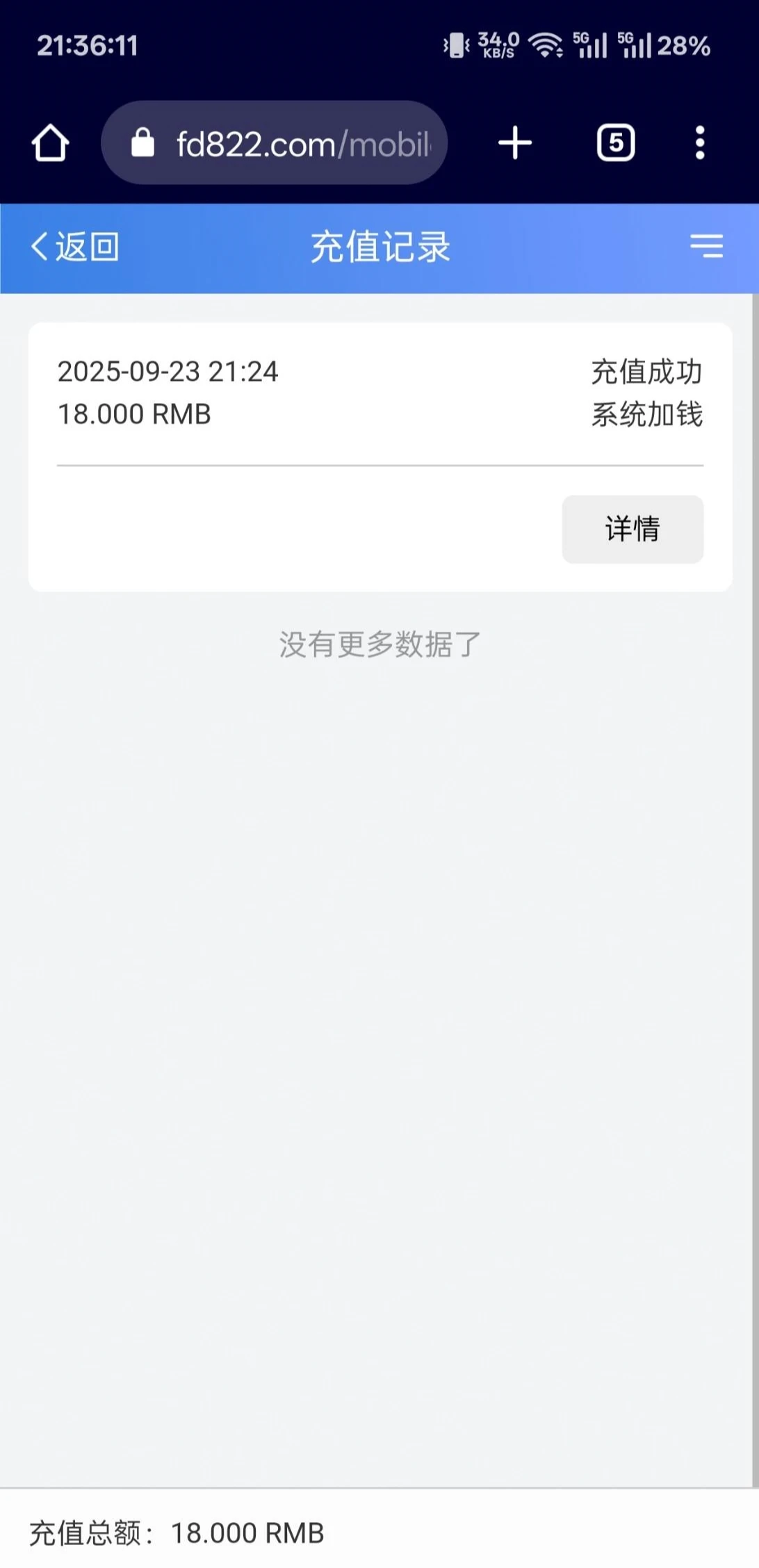This screenshot has height=1568, width=759.
Task: Select the 充值记录 page title
Action: click(x=379, y=247)
